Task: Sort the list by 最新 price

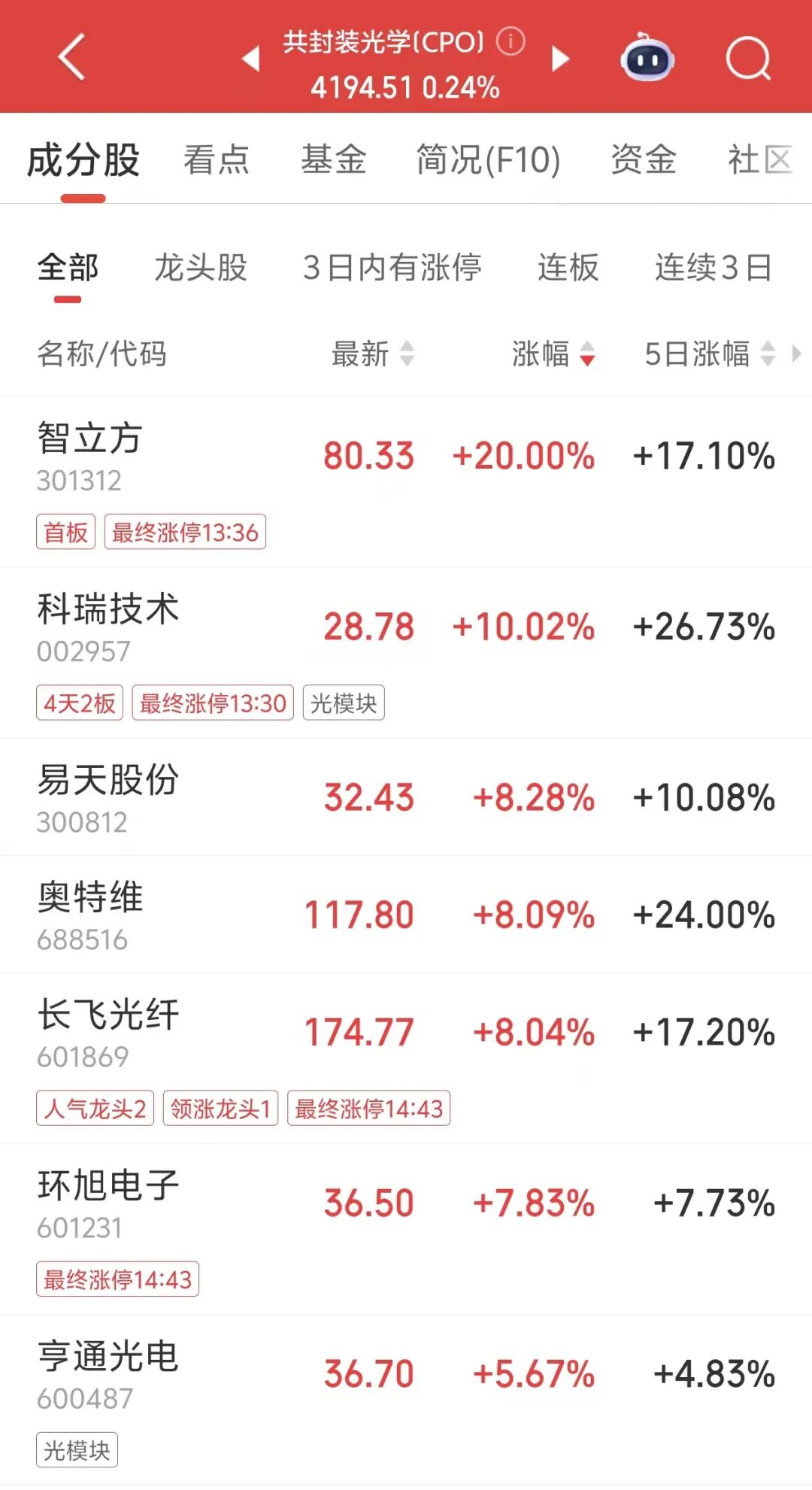Action: point(372,354)
